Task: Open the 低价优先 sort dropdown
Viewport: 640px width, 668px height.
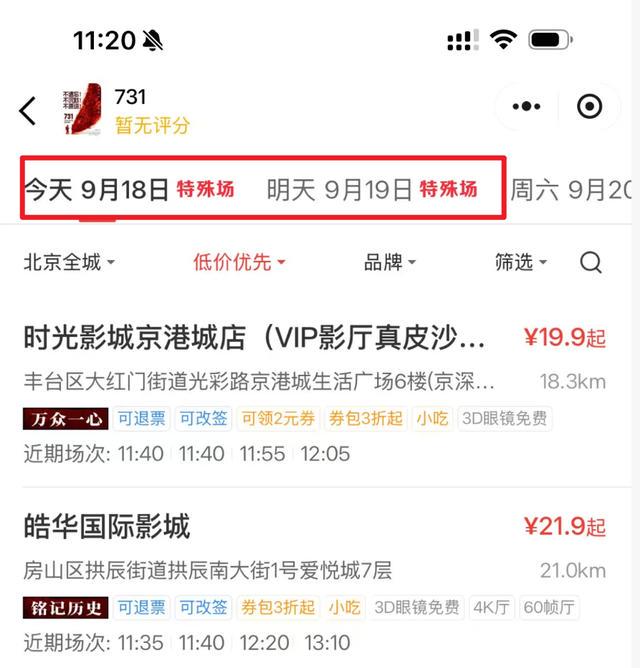Action: click(x=239, y=262)
